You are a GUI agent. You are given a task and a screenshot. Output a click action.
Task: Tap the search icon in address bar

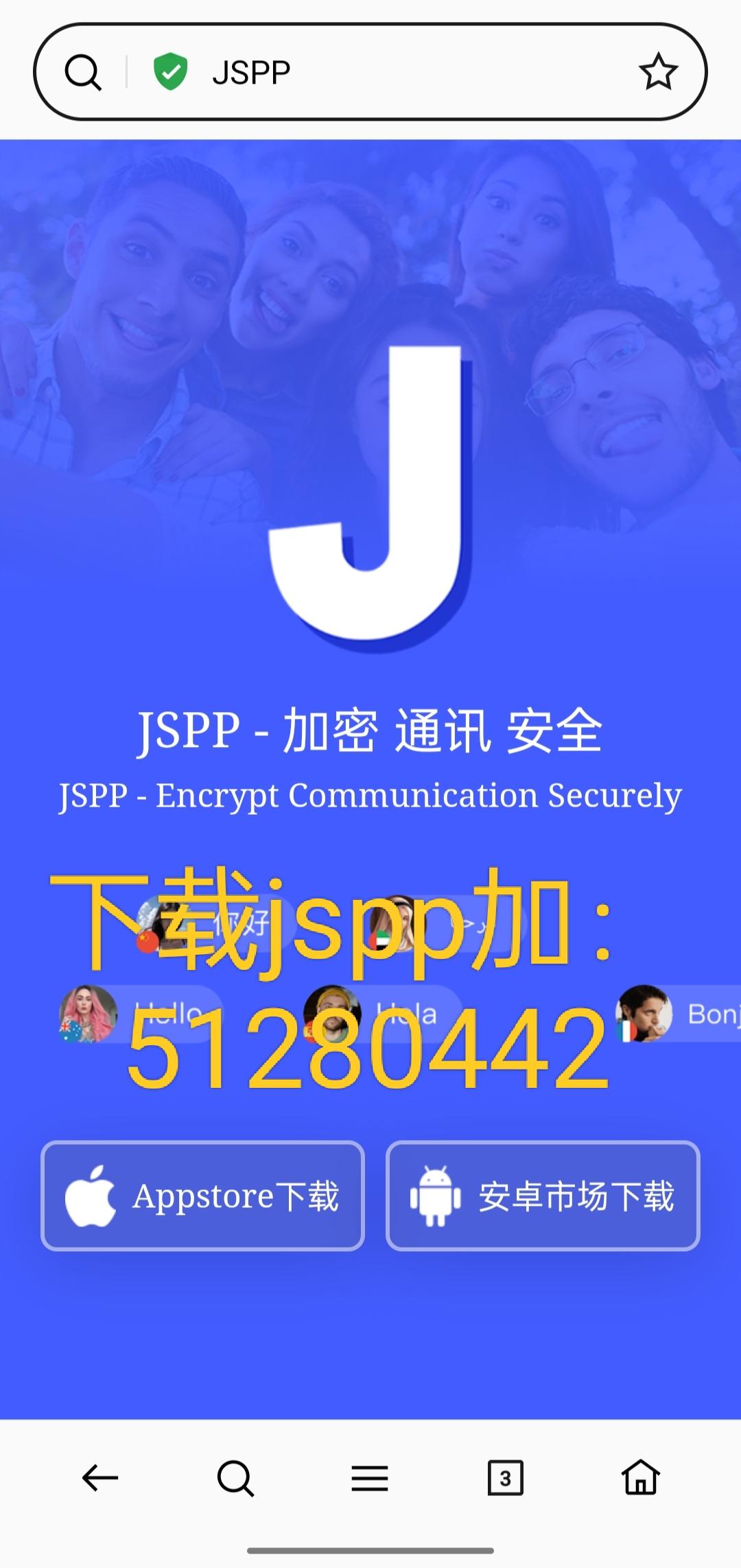tap(83, 72)
